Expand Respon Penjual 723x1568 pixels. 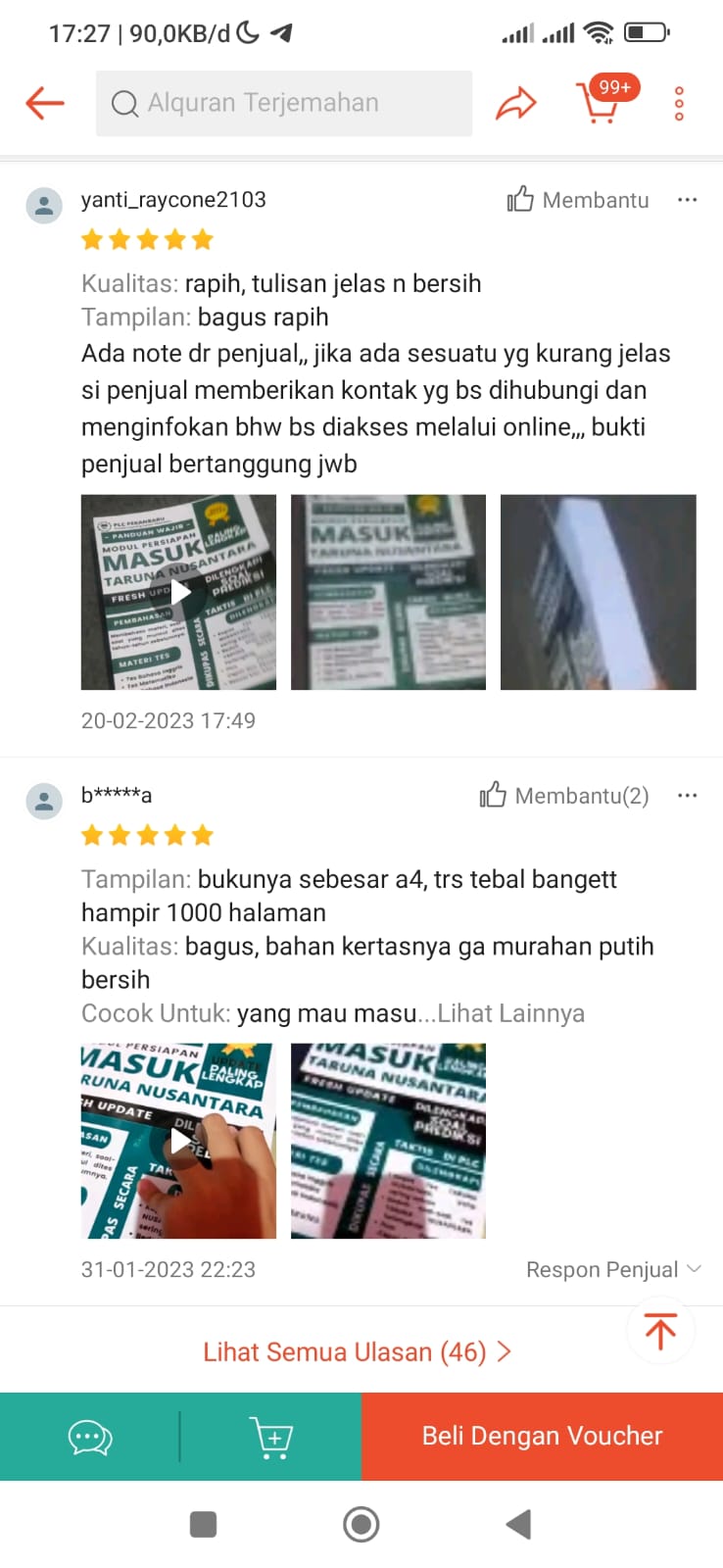pos(613,1269)
